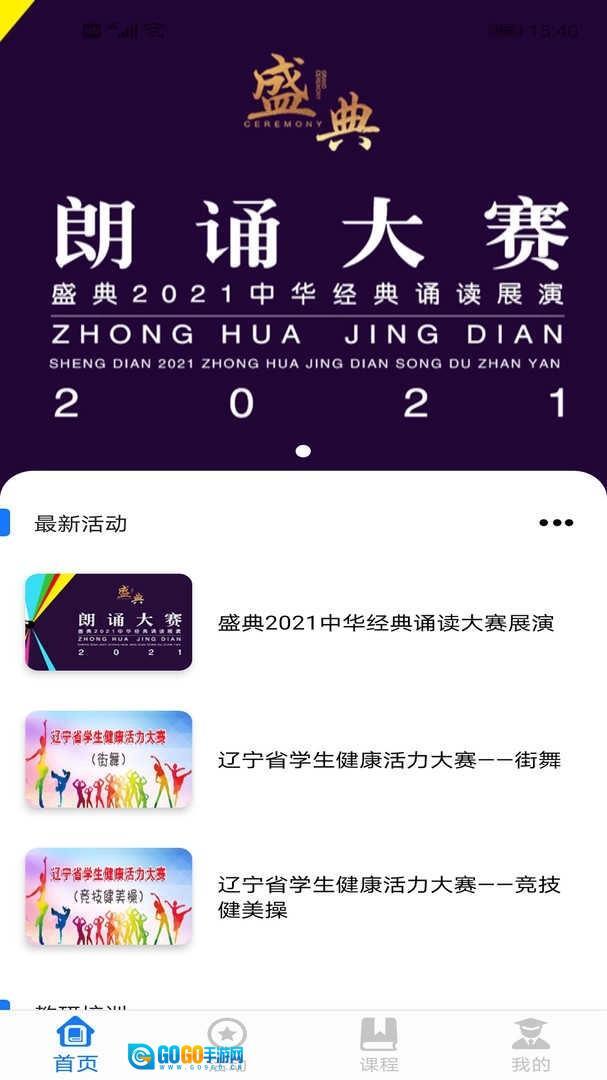Open the 我的 tab
This screenshot has width=607, height=1080.
(530, 1045)
